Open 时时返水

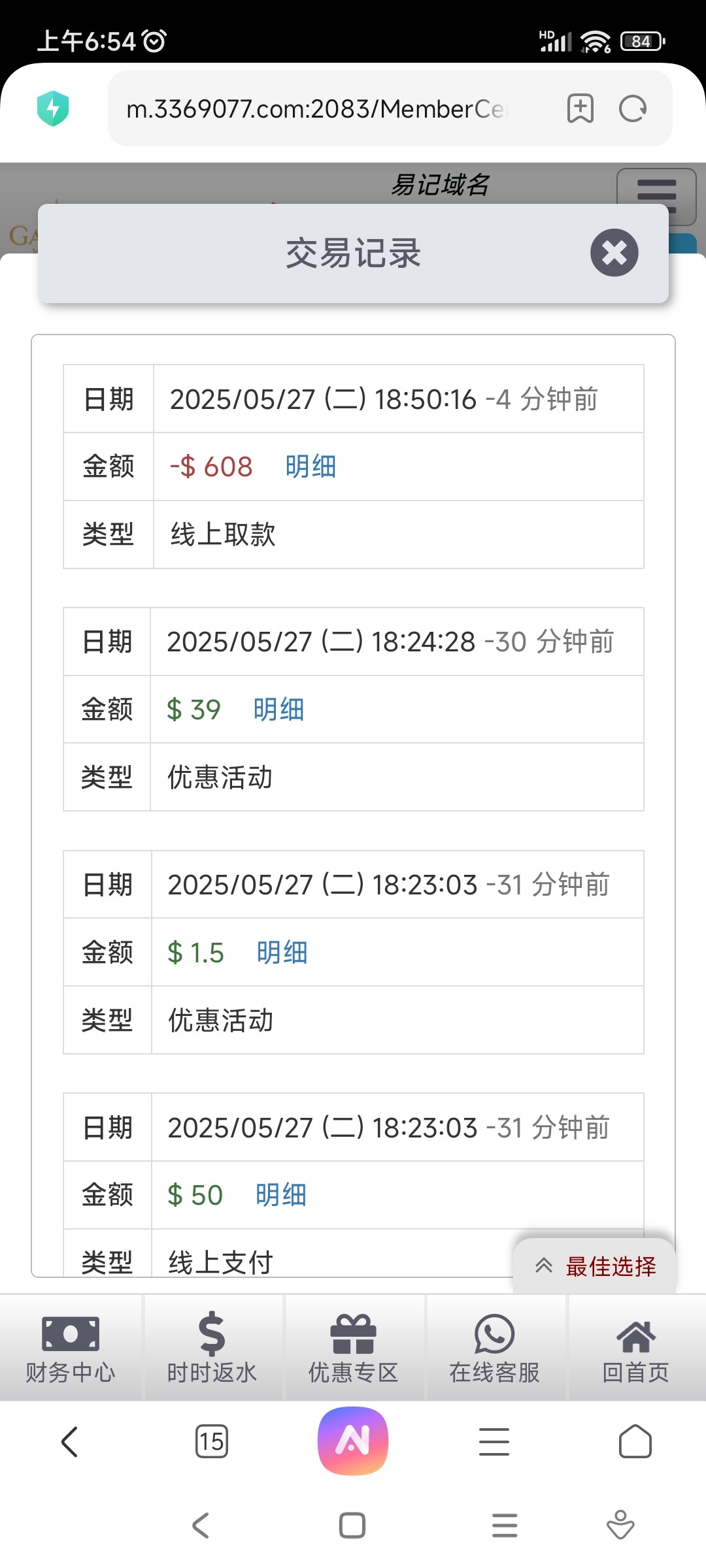pos(212,1348)
